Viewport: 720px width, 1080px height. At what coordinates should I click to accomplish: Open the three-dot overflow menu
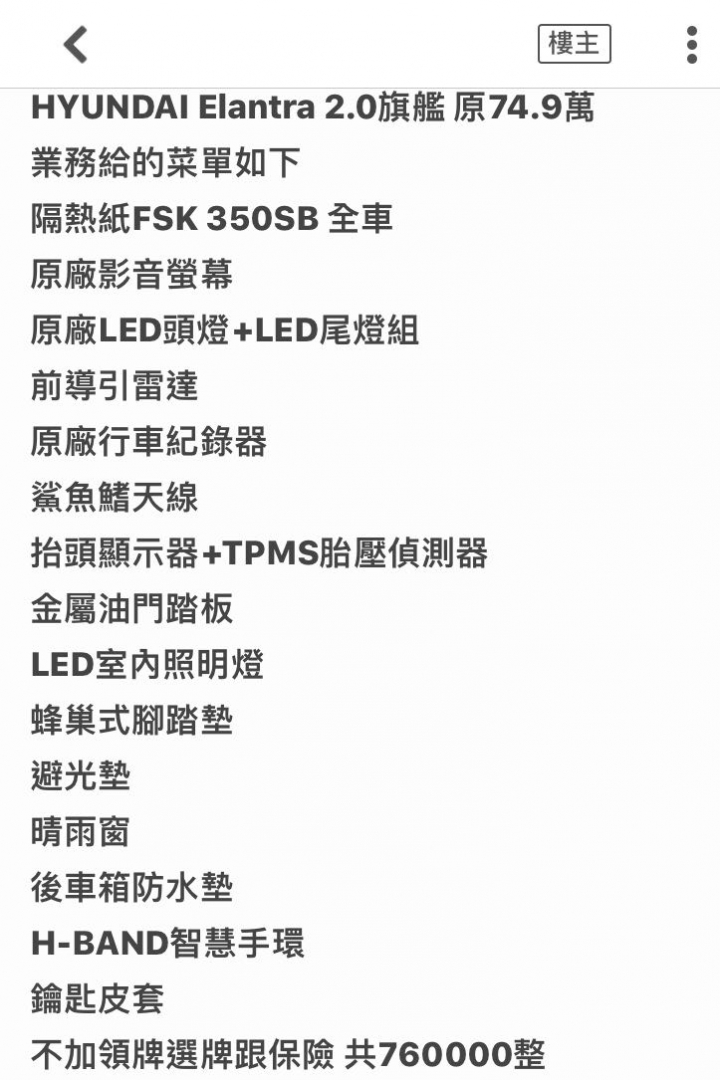point(691,44)
